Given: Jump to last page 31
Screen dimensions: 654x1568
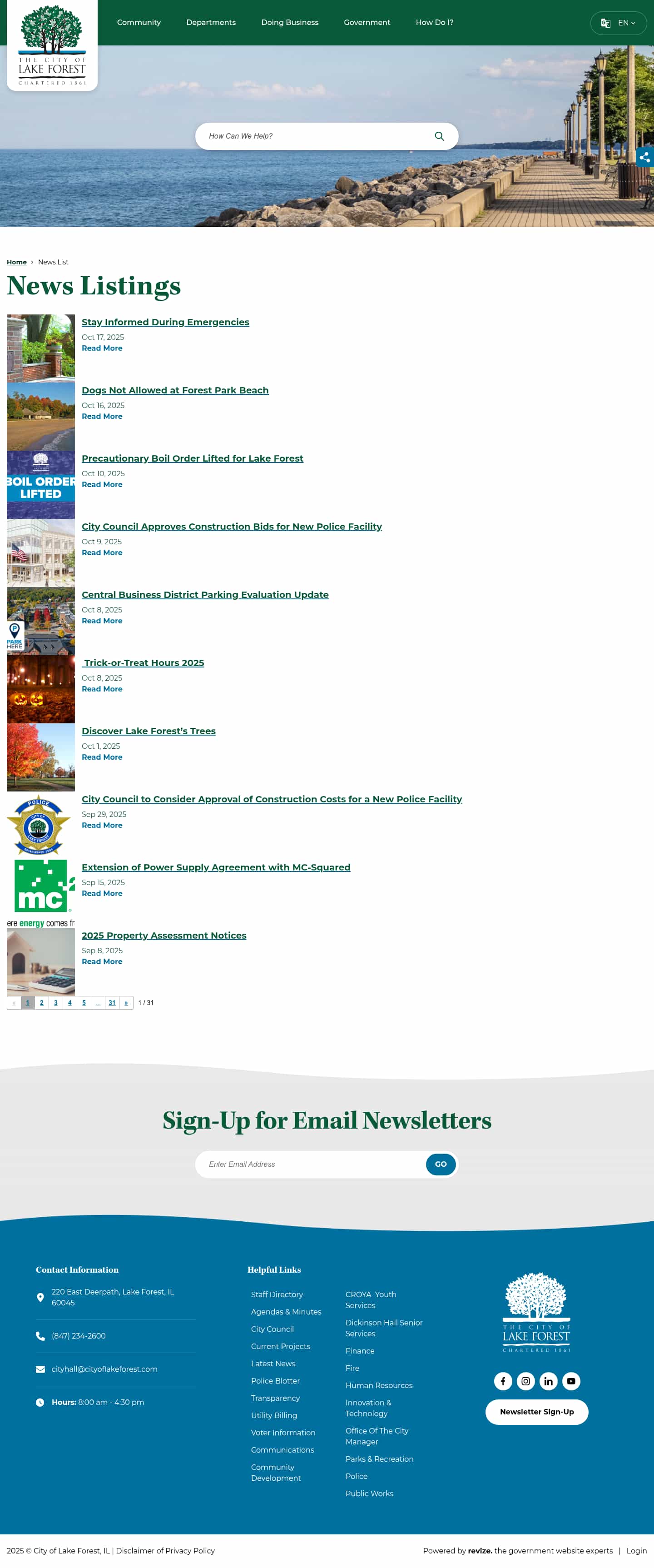Looking at the screenshot, I should pyautogui.click(x=112, y=1003).
